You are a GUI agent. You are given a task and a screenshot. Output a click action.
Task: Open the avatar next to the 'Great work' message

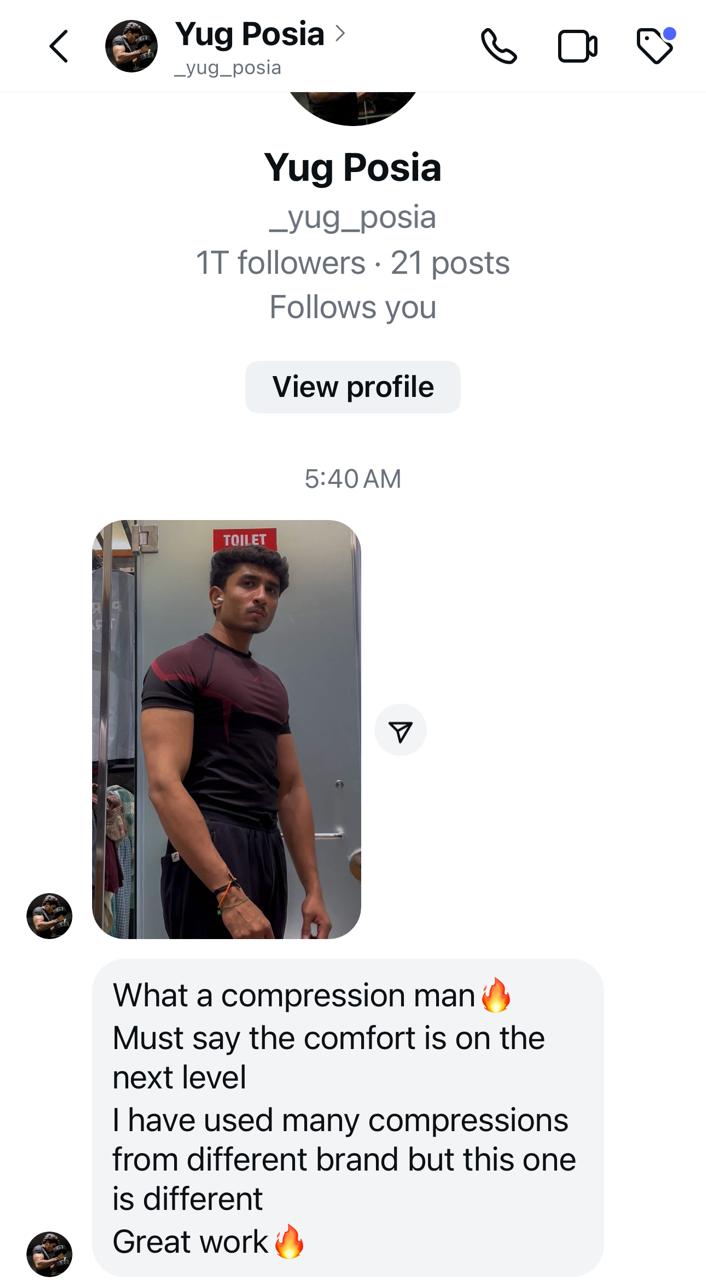click(x=49, y=1254)
